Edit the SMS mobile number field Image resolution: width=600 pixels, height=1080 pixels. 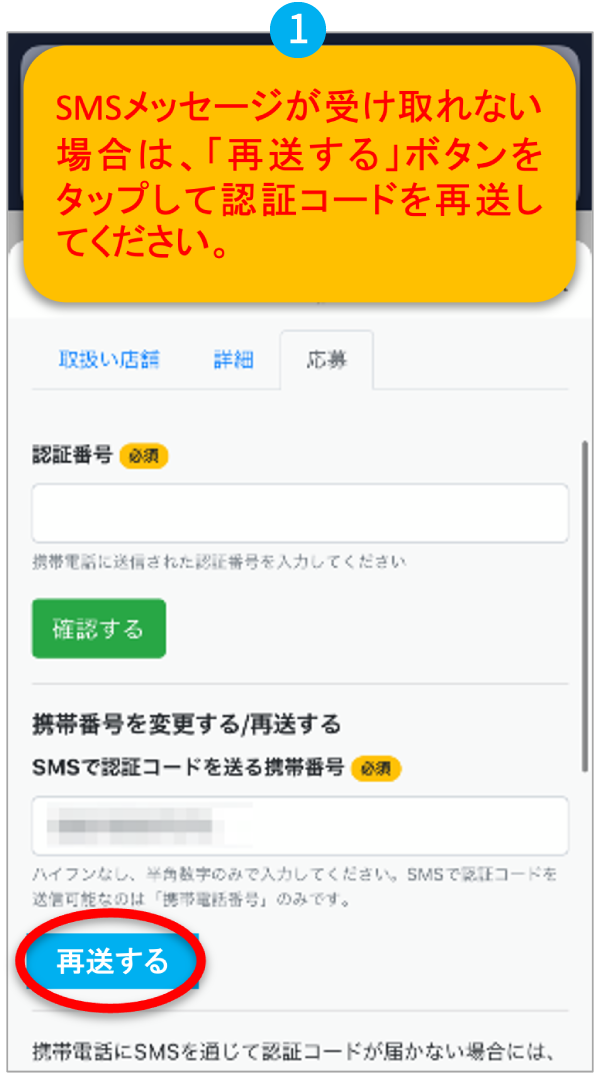(x=300, y=826)
